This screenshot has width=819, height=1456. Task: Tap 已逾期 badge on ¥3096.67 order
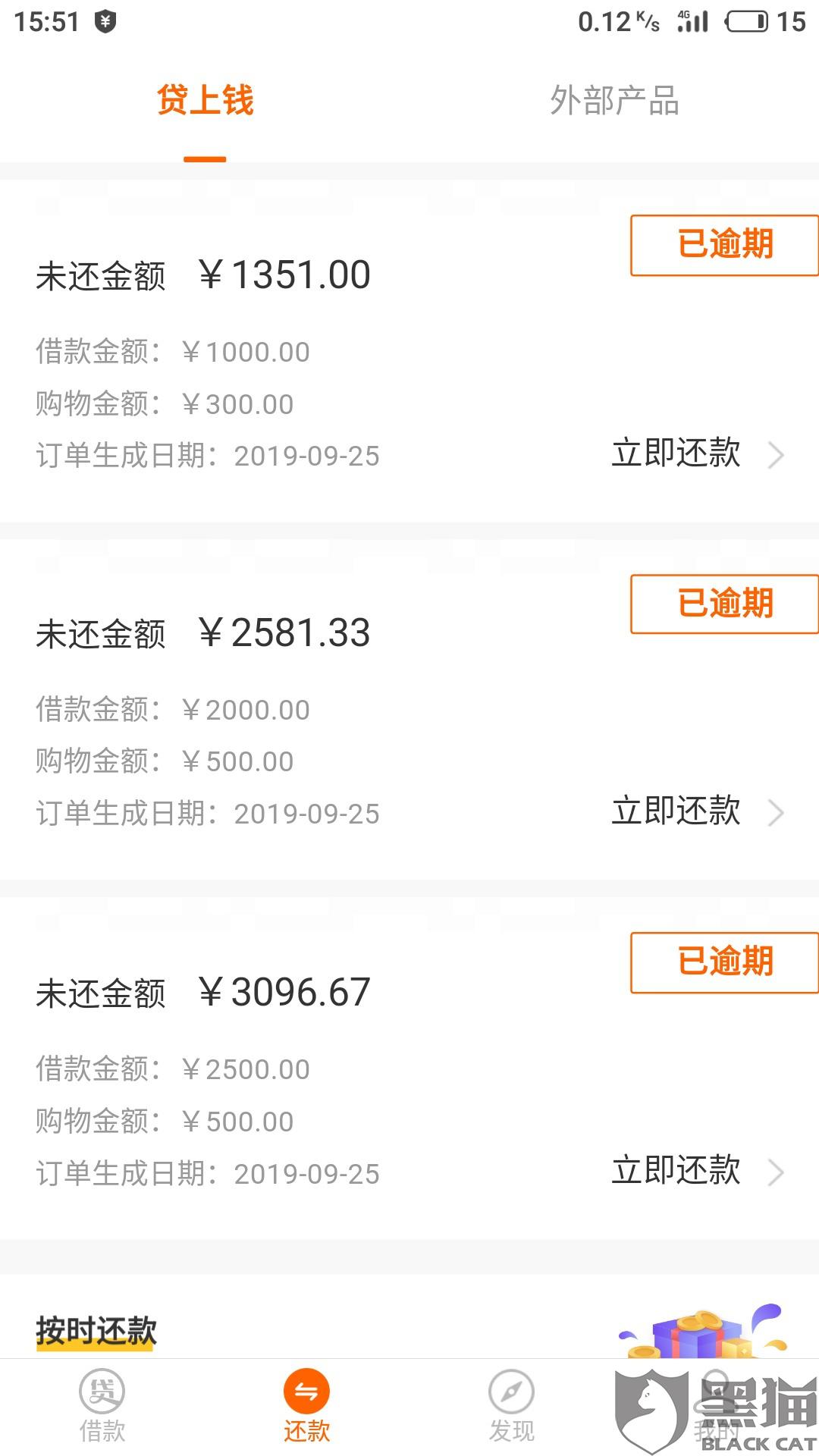pos(725,962)
